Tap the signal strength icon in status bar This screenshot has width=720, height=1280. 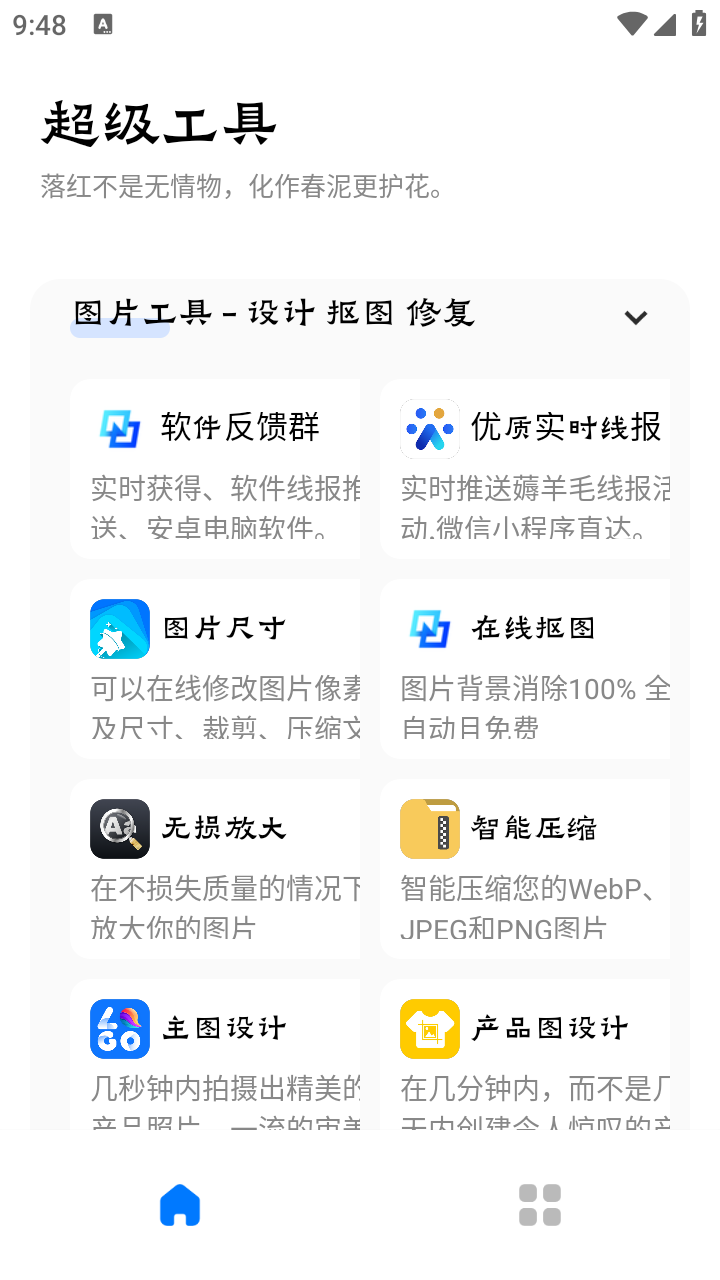pos(666,25)
